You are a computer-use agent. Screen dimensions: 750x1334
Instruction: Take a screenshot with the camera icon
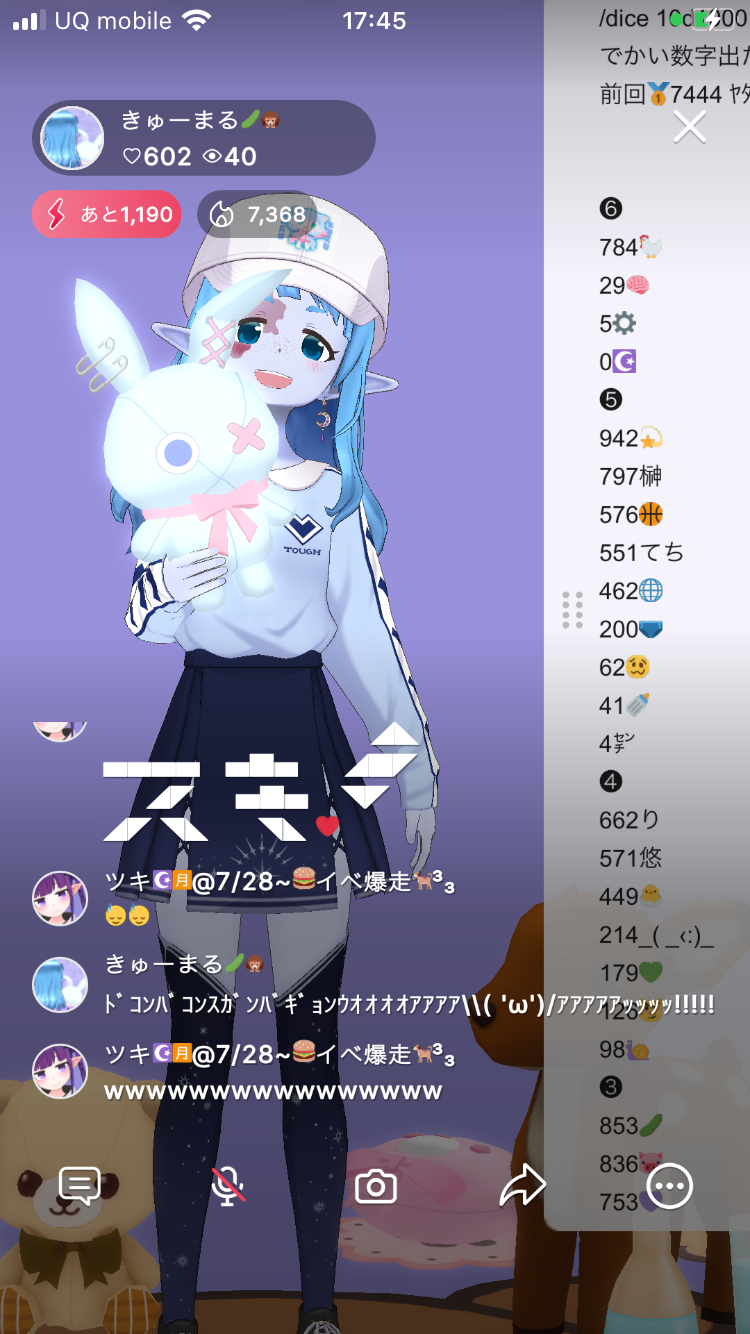(x=376, y=1187)
